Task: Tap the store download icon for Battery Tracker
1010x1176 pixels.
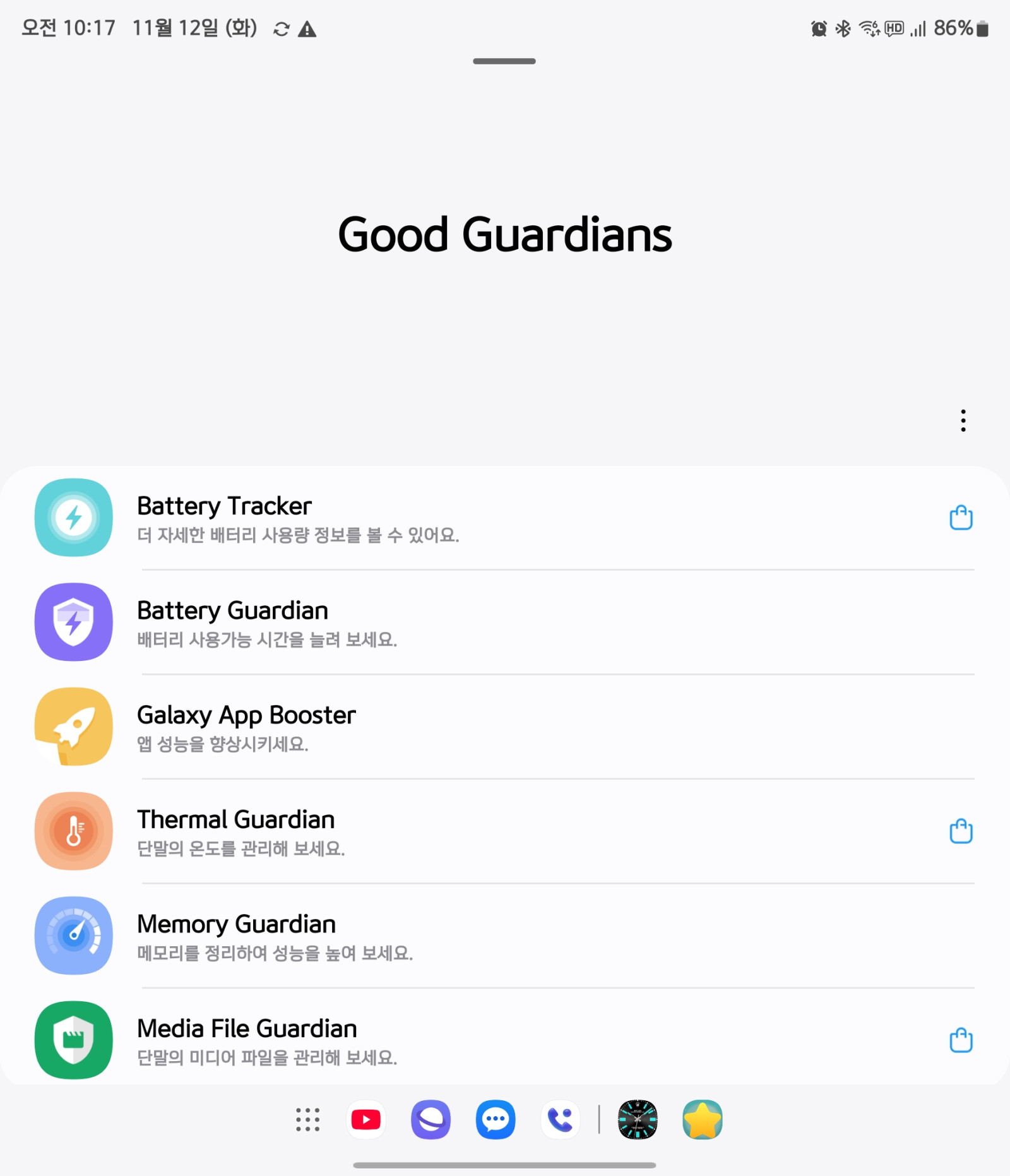Action: point(961,518)
